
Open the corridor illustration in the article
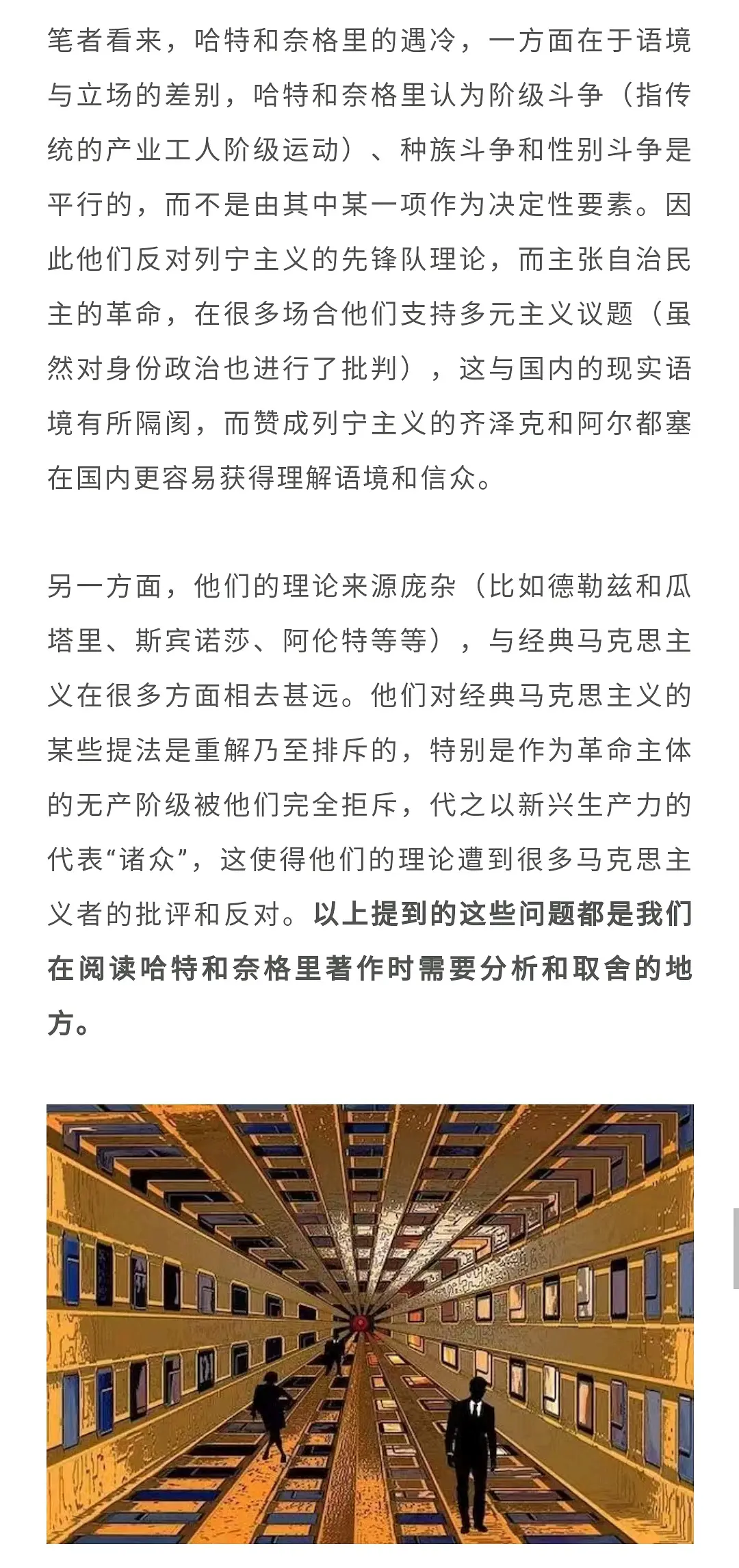click(369, 1320)
